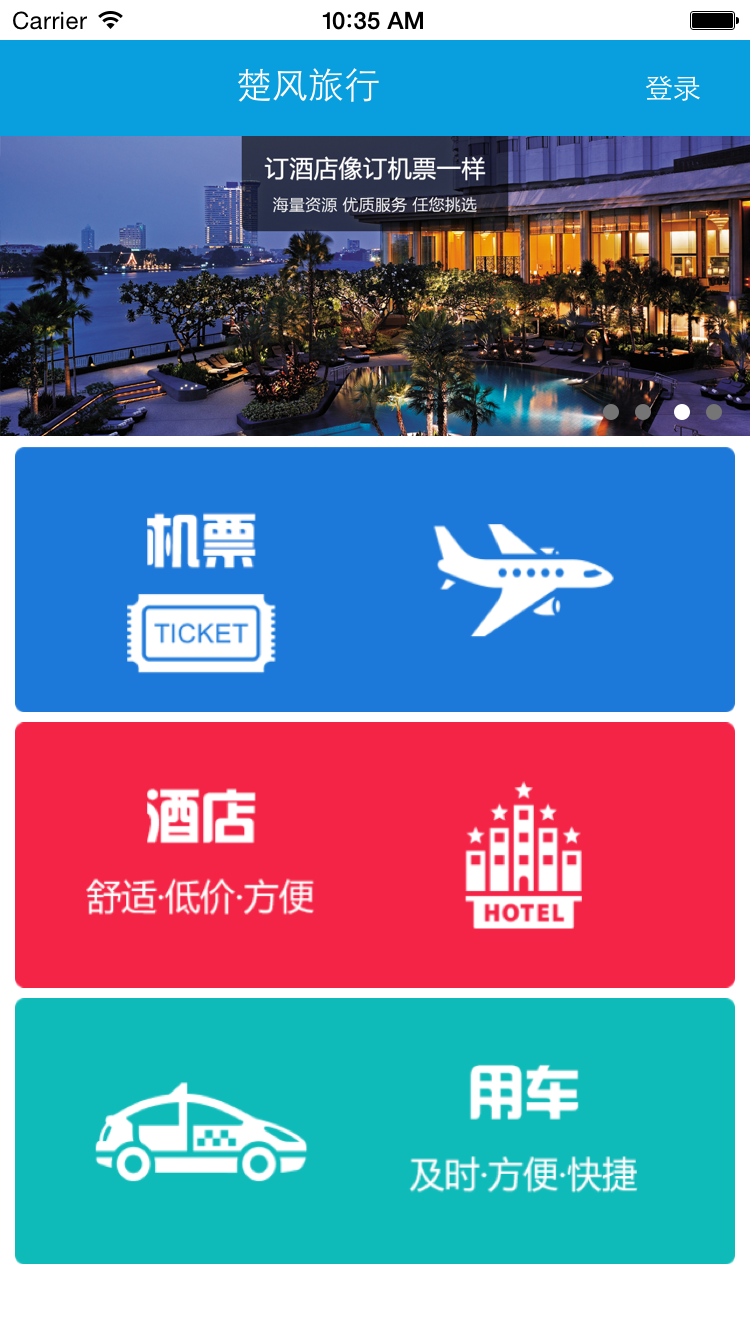This screenshot has width=750, height=1334.
Task: Select the fourth carousel indicator dot
Action: coord(714,411)
